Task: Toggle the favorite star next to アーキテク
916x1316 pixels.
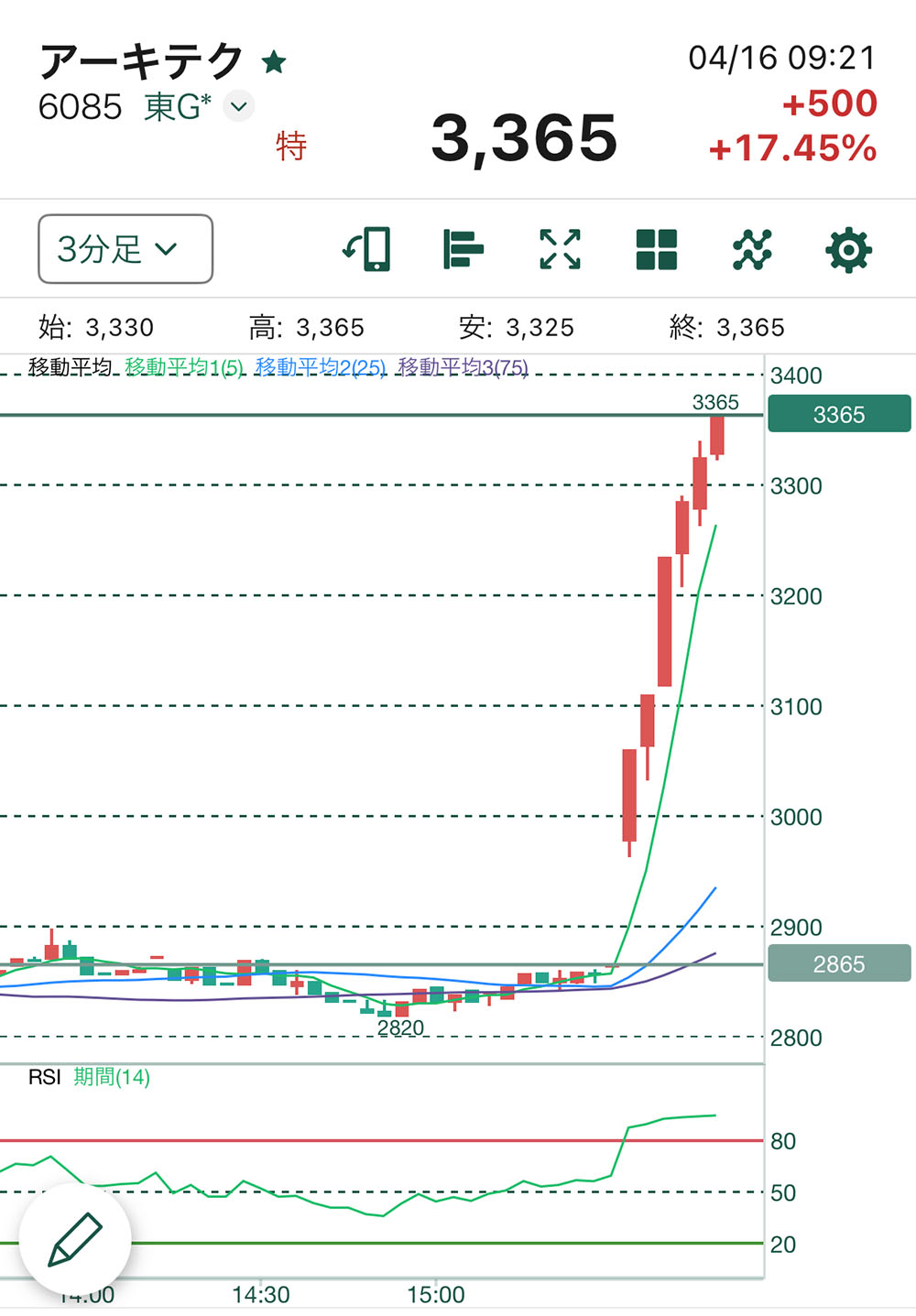Action: [x=274, y=62]
